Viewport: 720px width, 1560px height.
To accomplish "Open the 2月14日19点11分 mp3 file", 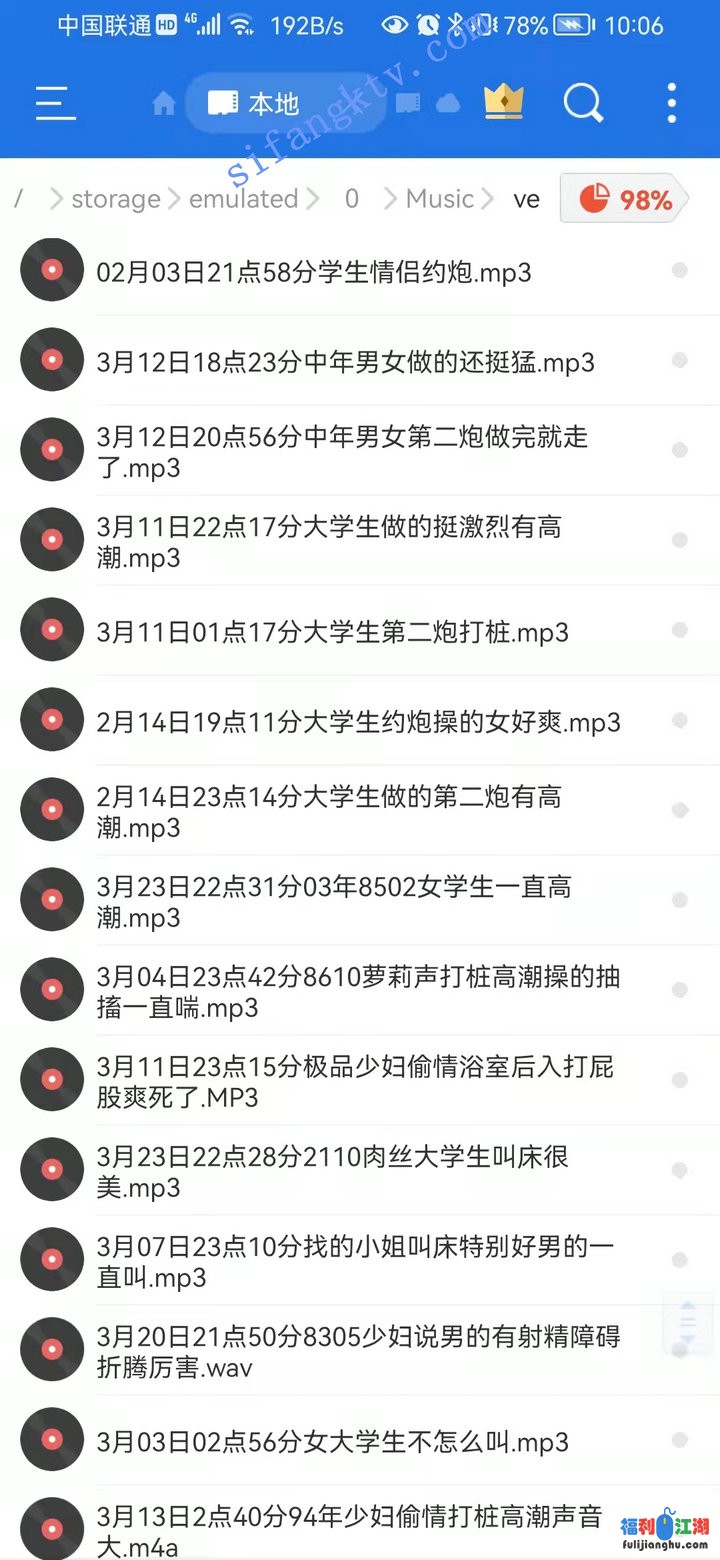I will pyautogui.click(x=358, y=721).
